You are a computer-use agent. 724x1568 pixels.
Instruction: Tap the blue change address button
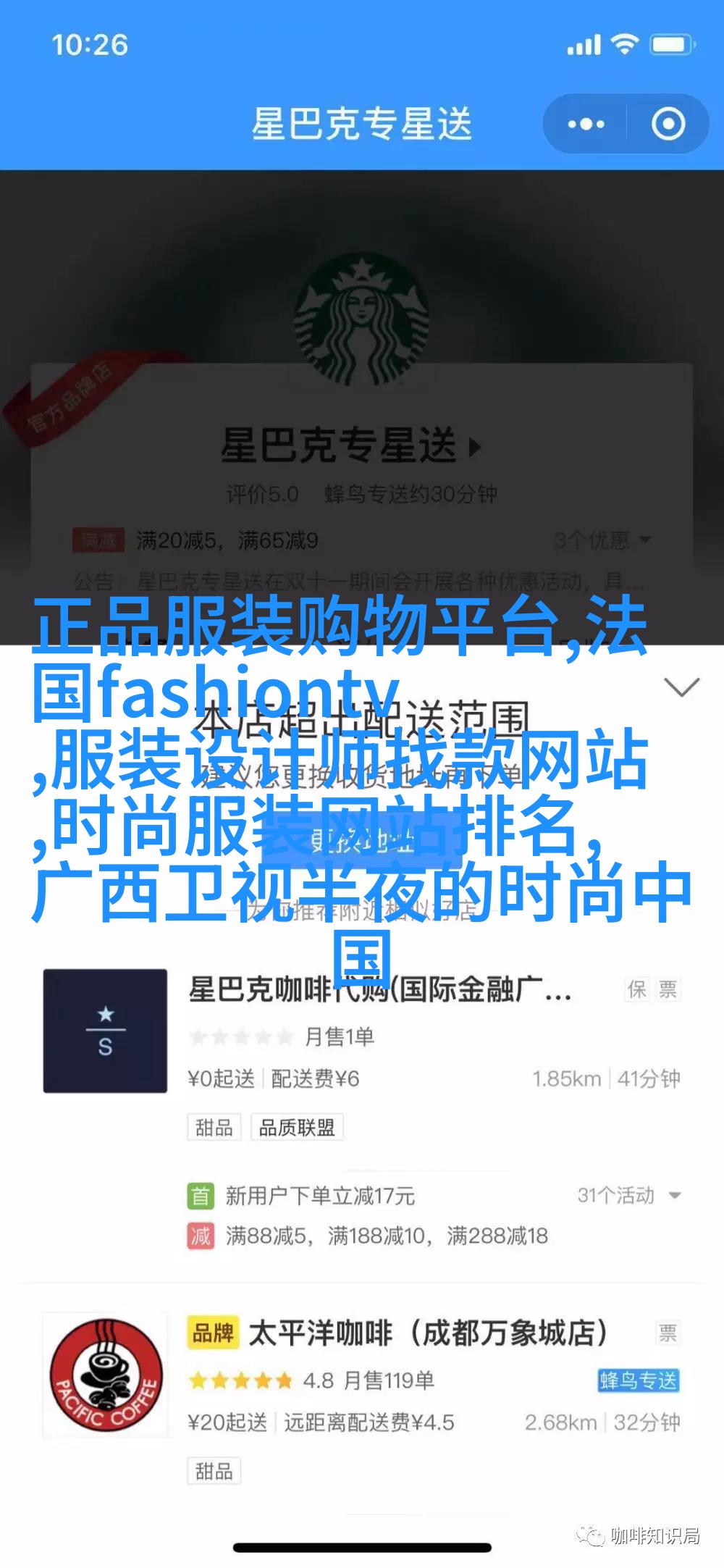(362, 840)
